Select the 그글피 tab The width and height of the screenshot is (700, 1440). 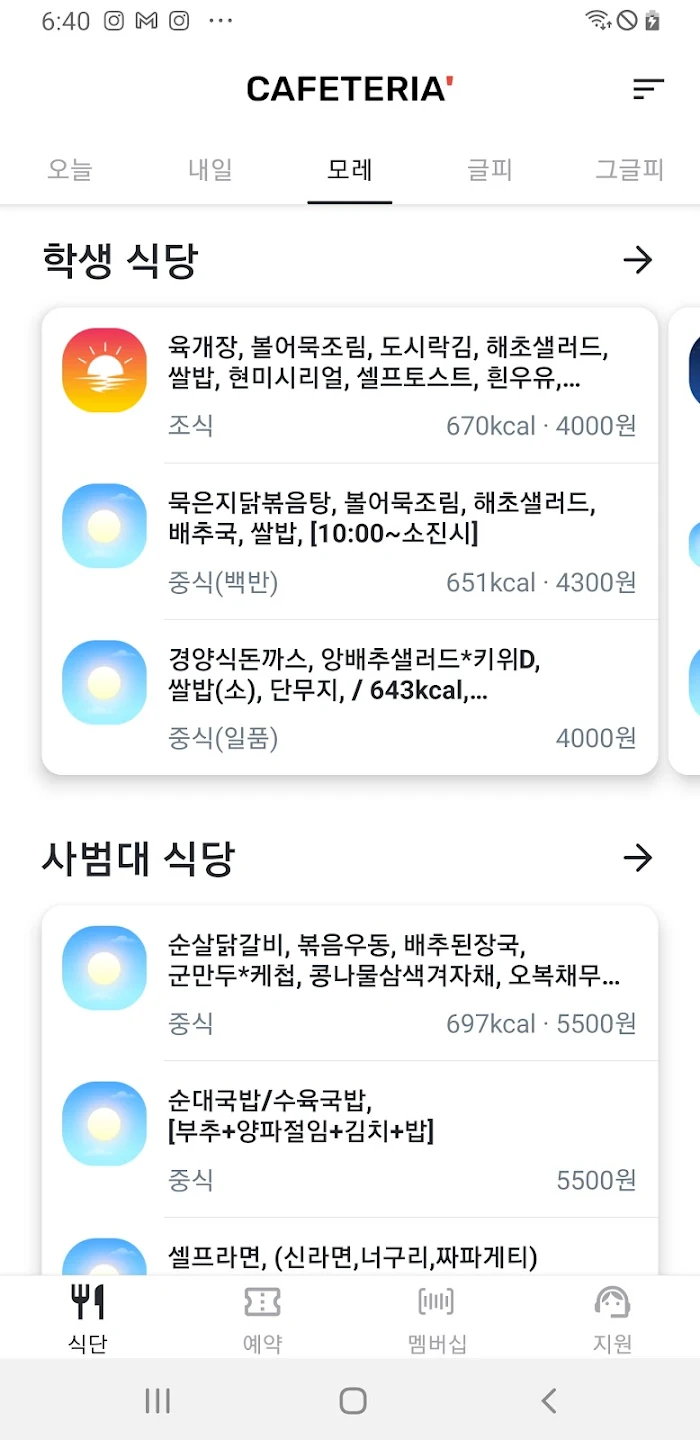tap(629, 169)
